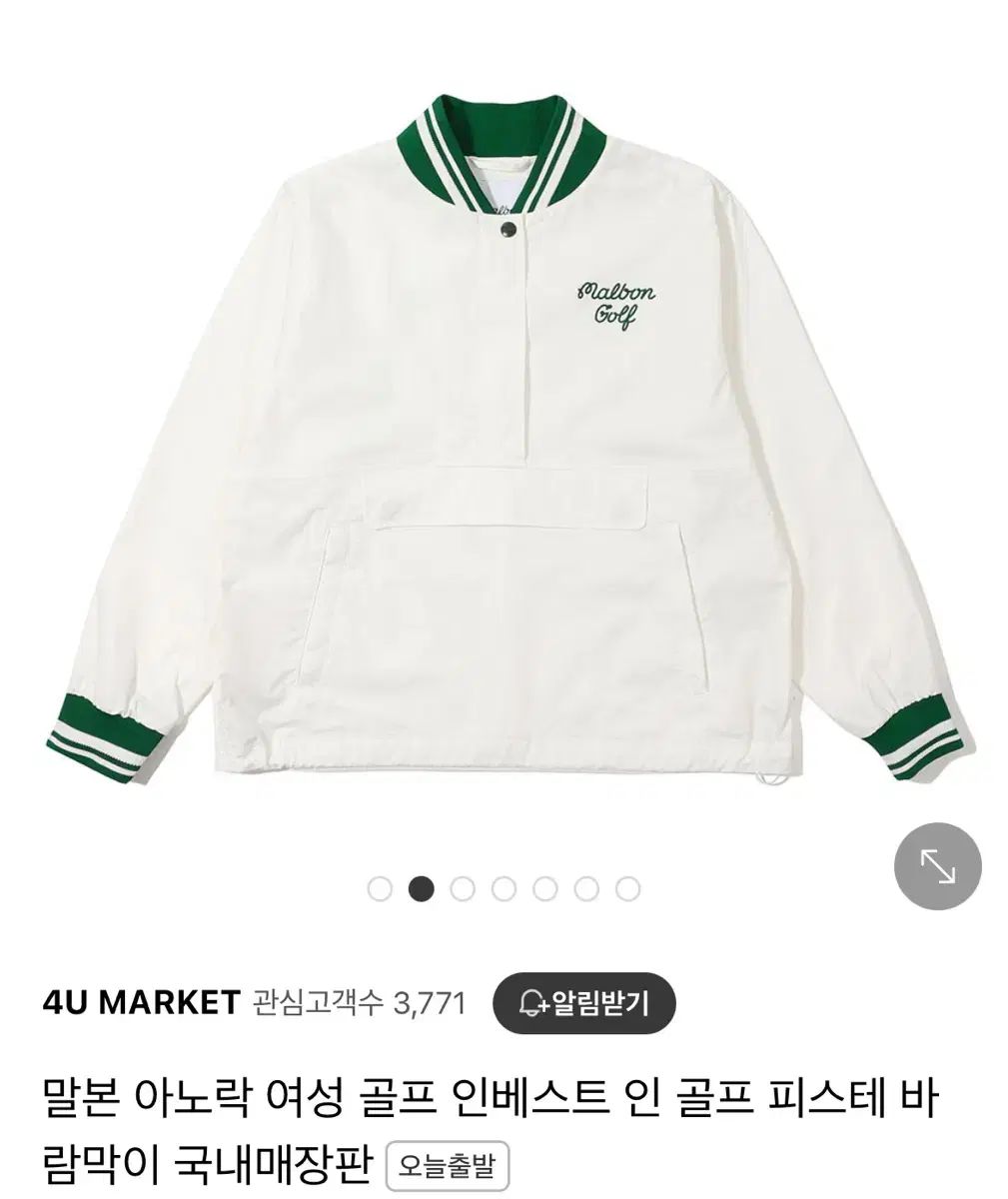Viewport: 1008px width, 1199px height.
Task: Jump to the first image indicator dot
Action: click(x=380, y=888)
